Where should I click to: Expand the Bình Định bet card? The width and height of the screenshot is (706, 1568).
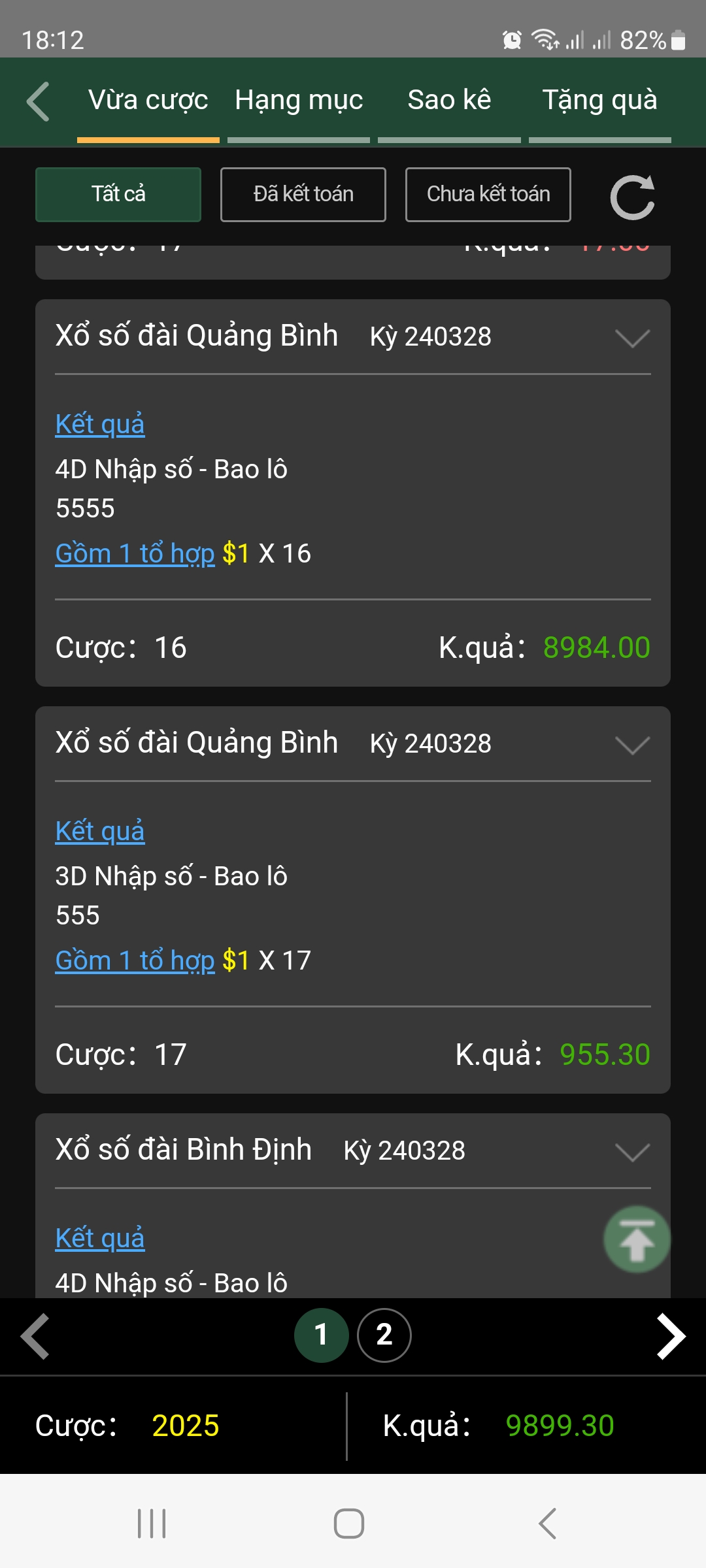(632, 1152)
